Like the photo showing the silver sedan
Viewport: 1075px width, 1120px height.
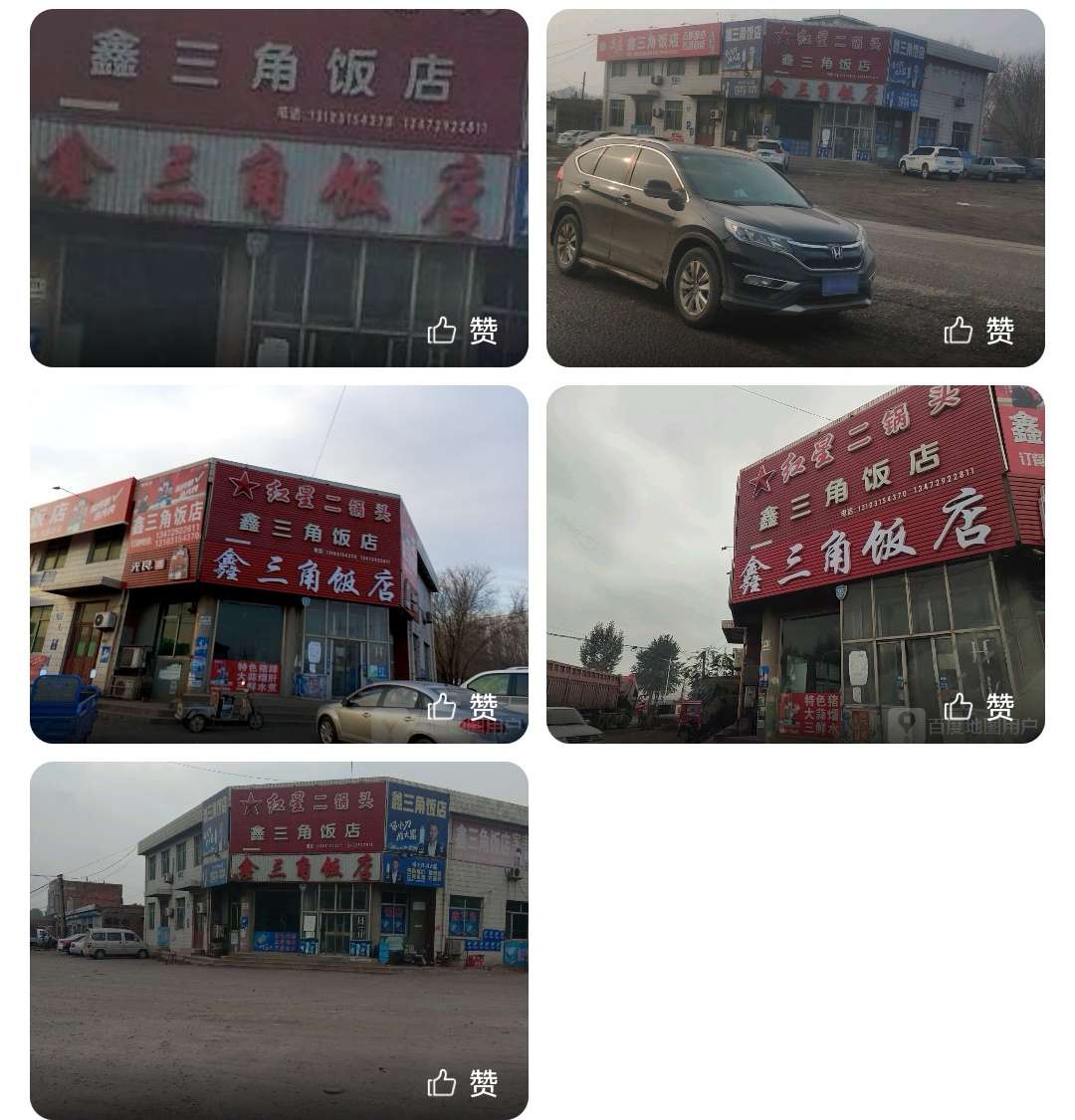tap(463, 707)
